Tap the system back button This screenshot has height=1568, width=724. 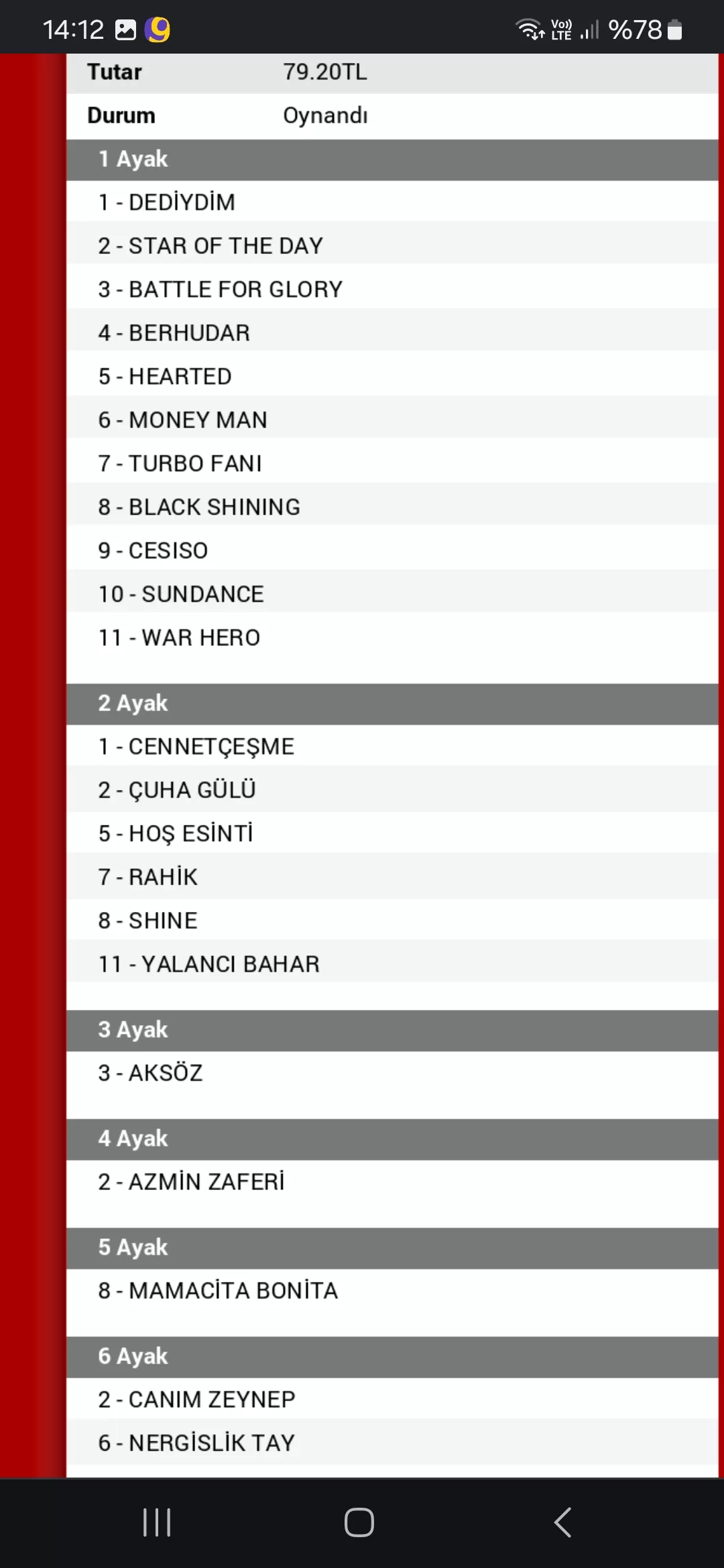(563, 1522)
